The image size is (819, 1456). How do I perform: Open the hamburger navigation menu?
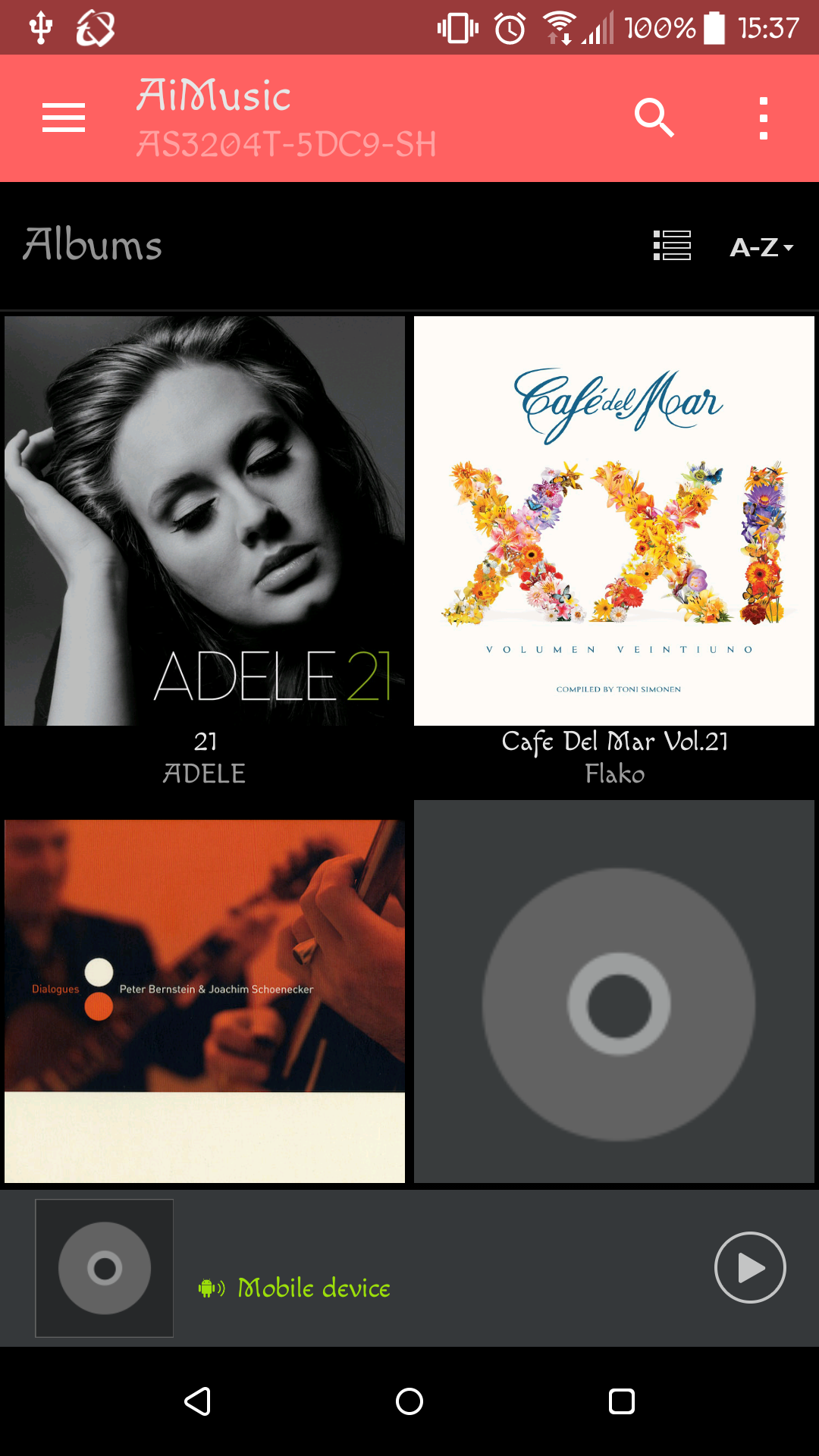[64, 118]
